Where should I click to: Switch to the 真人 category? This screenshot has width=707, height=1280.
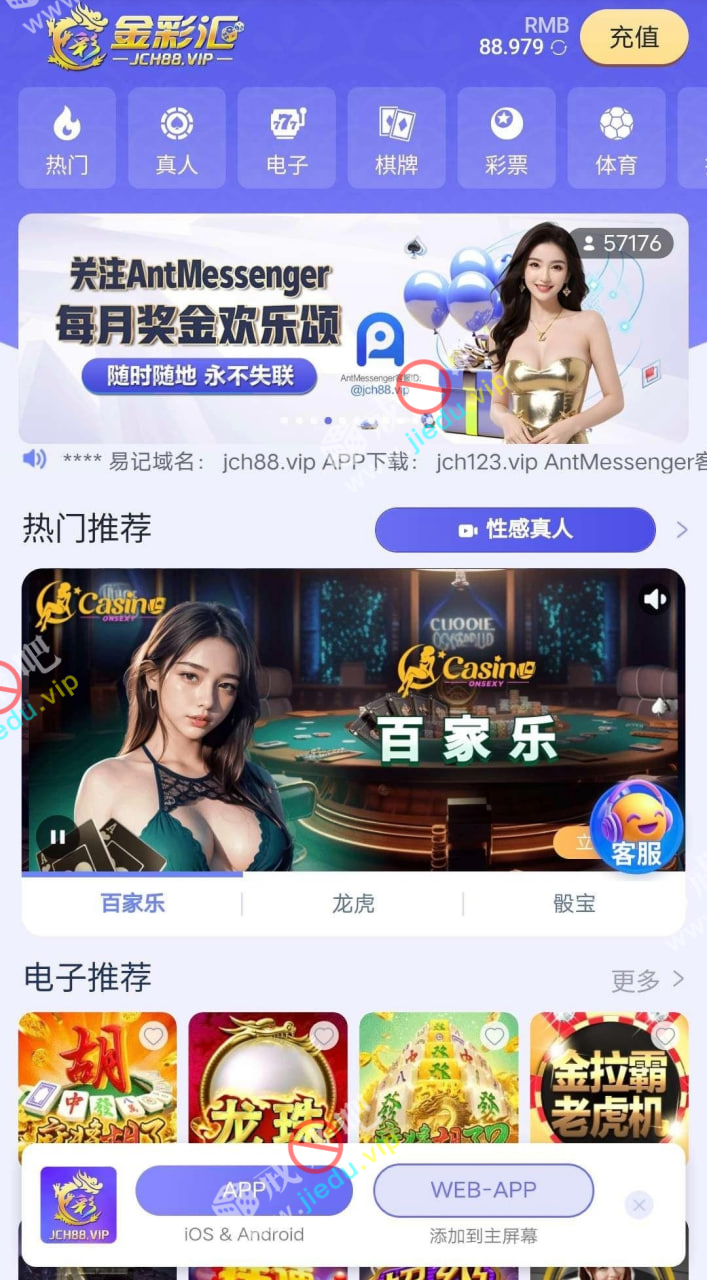click(177, 138)
